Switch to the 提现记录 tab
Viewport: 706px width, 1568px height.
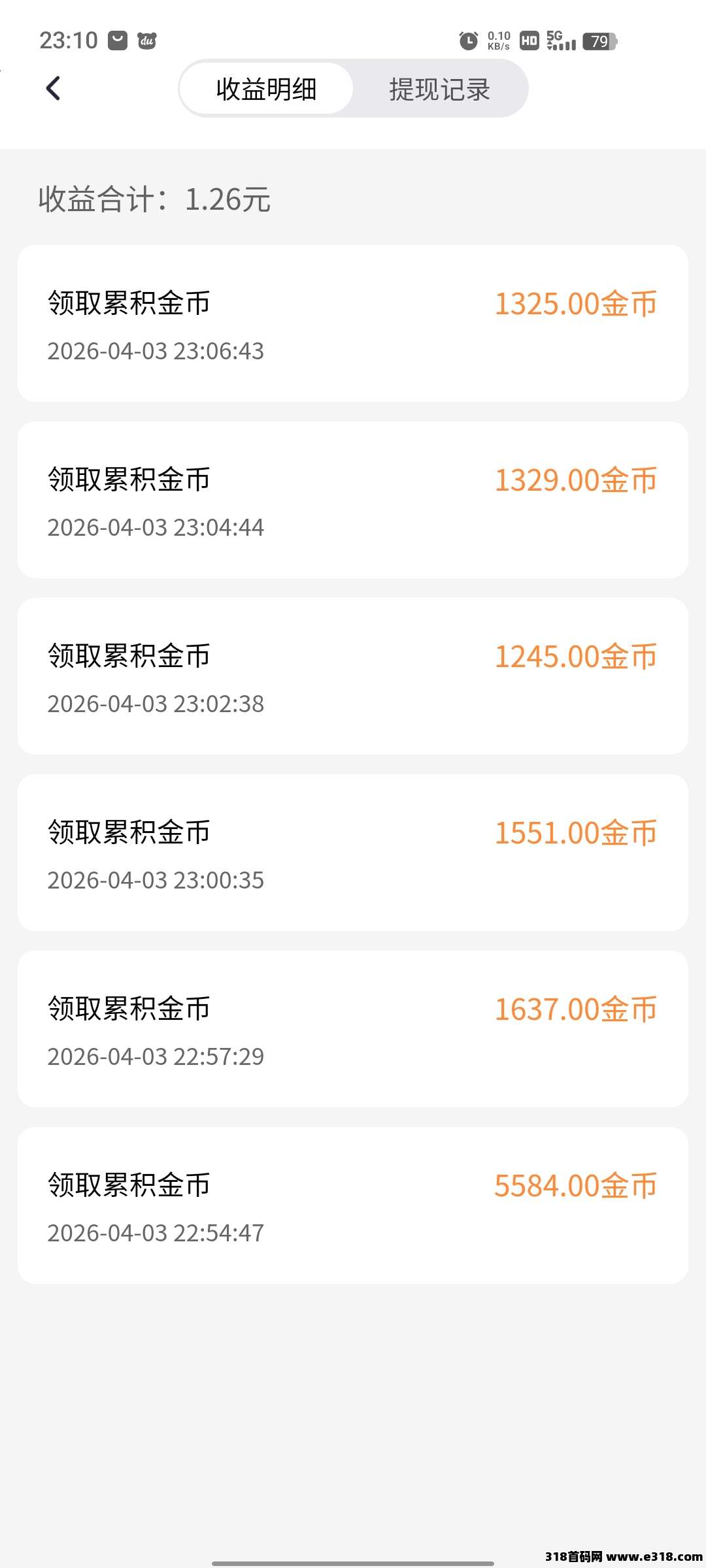click(x=439, y=90)
